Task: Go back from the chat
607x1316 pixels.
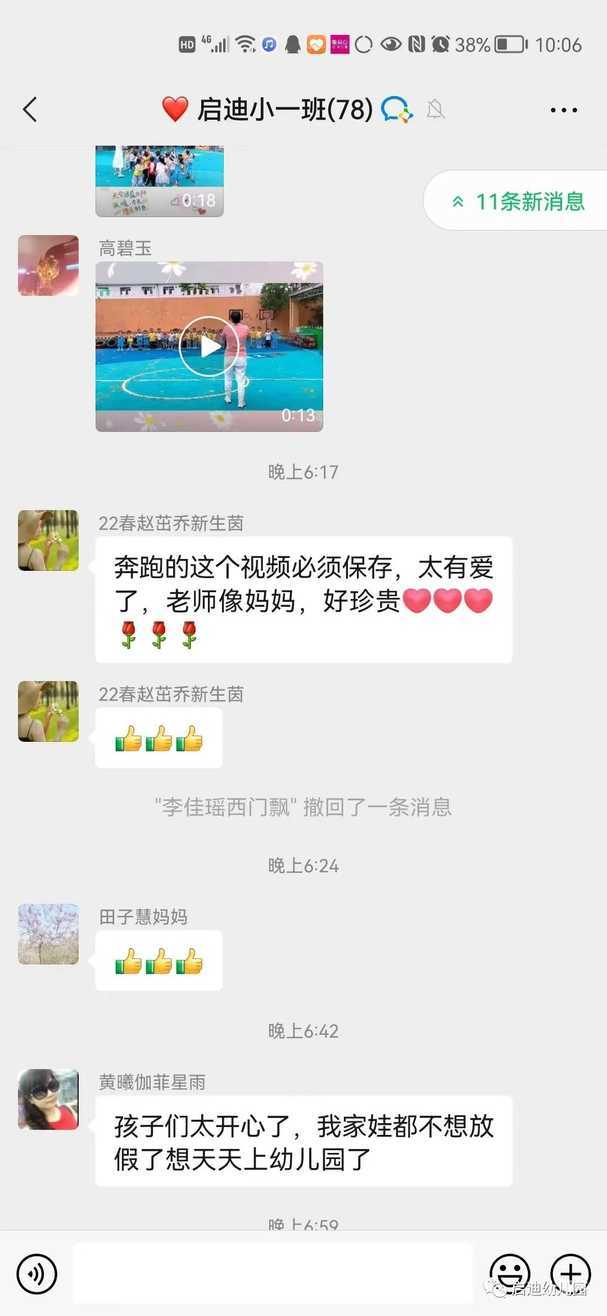Action: [x=30, y=110]
